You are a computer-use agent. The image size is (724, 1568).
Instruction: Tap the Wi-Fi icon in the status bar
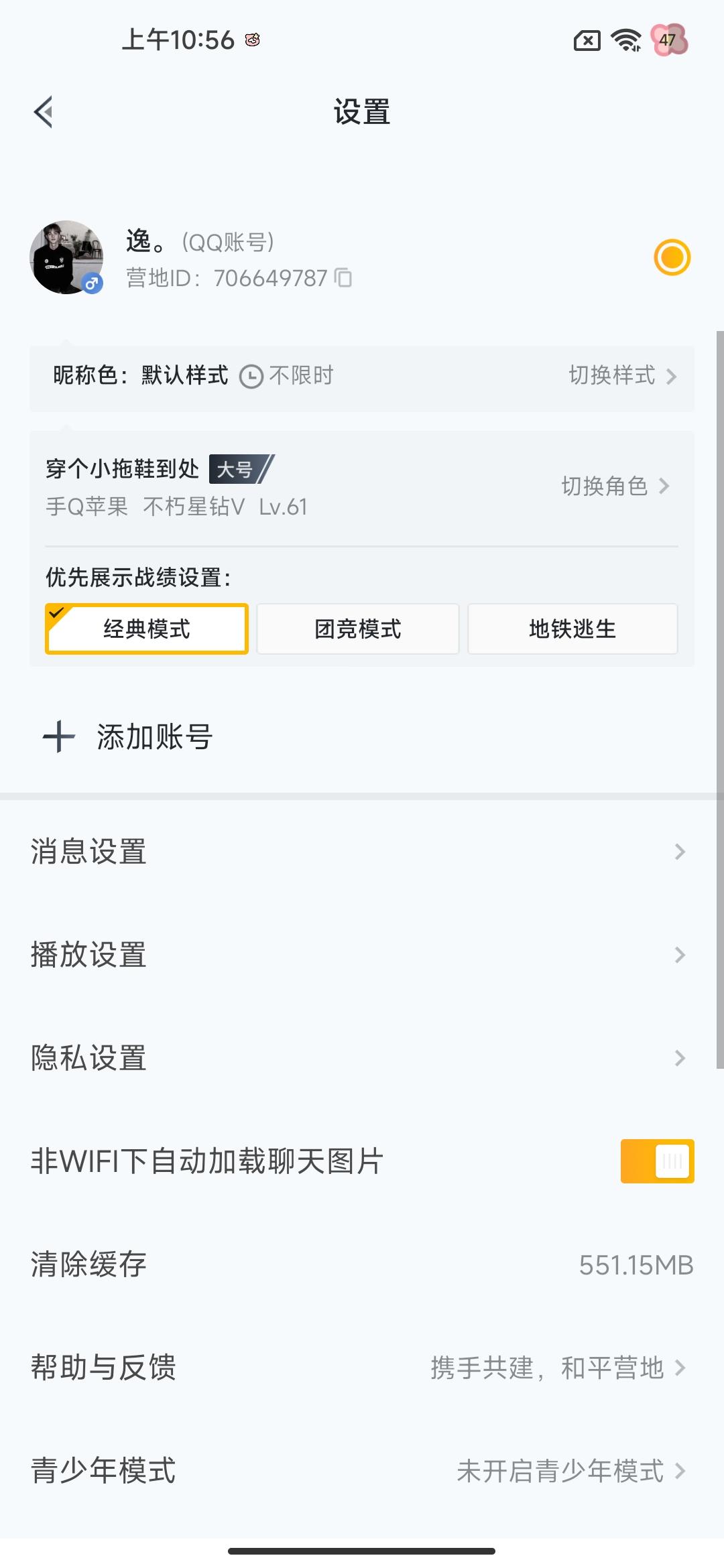click(625, 41)
